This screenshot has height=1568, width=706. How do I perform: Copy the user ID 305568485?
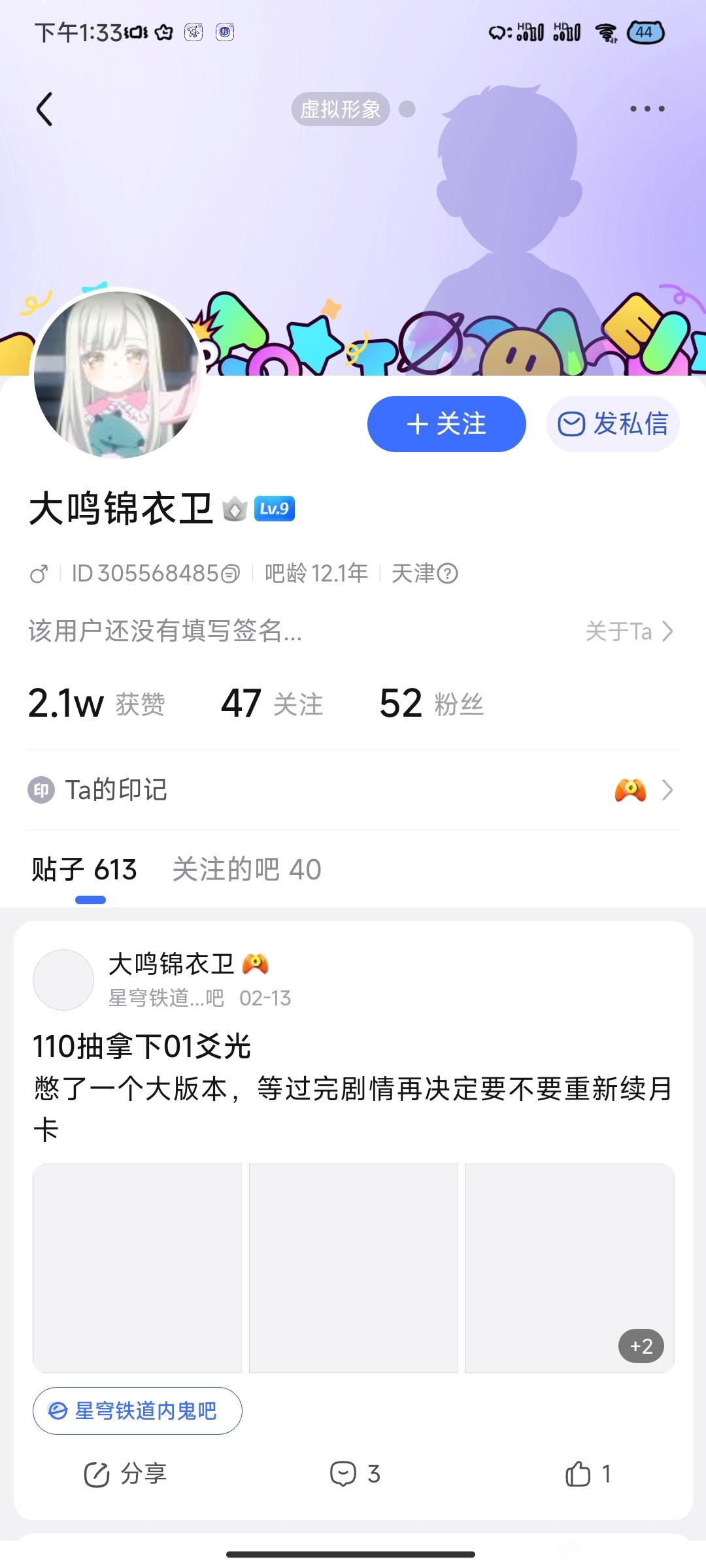coord(231,574)
